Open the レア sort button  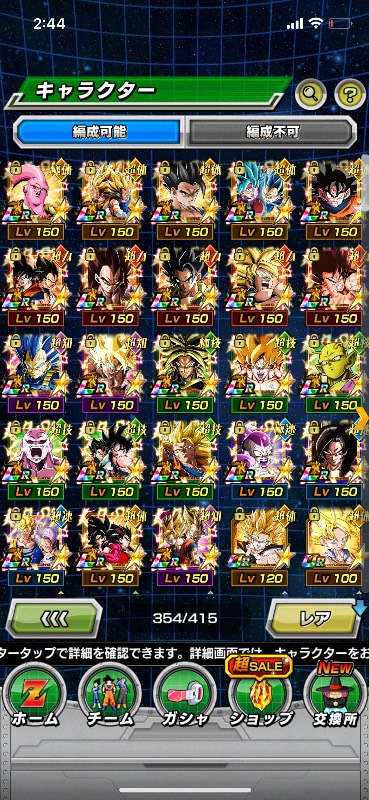tap(315, 618)
